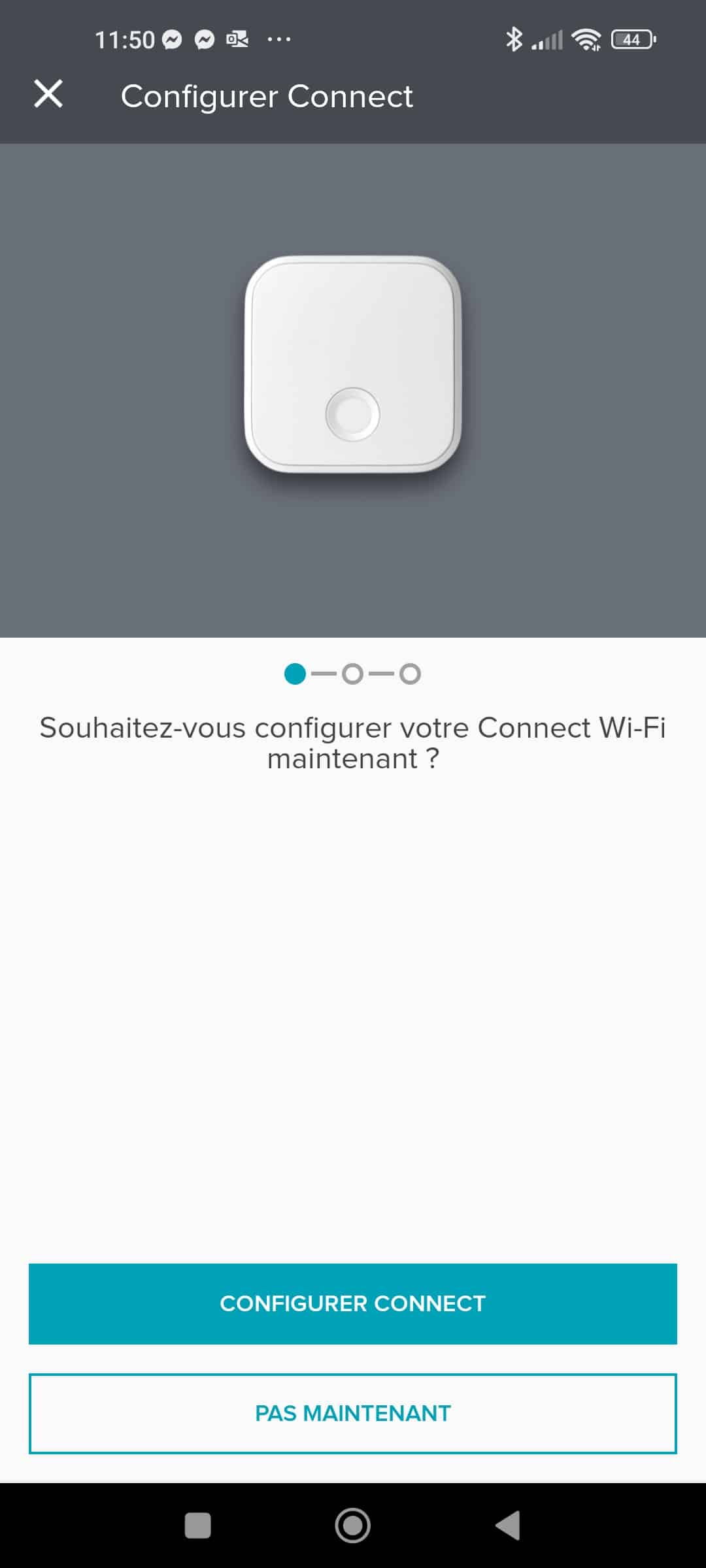Screen dimensions: 706x1568
Task: Tap the CONFIGURER CONNECT button
Action: [353, 1303]
